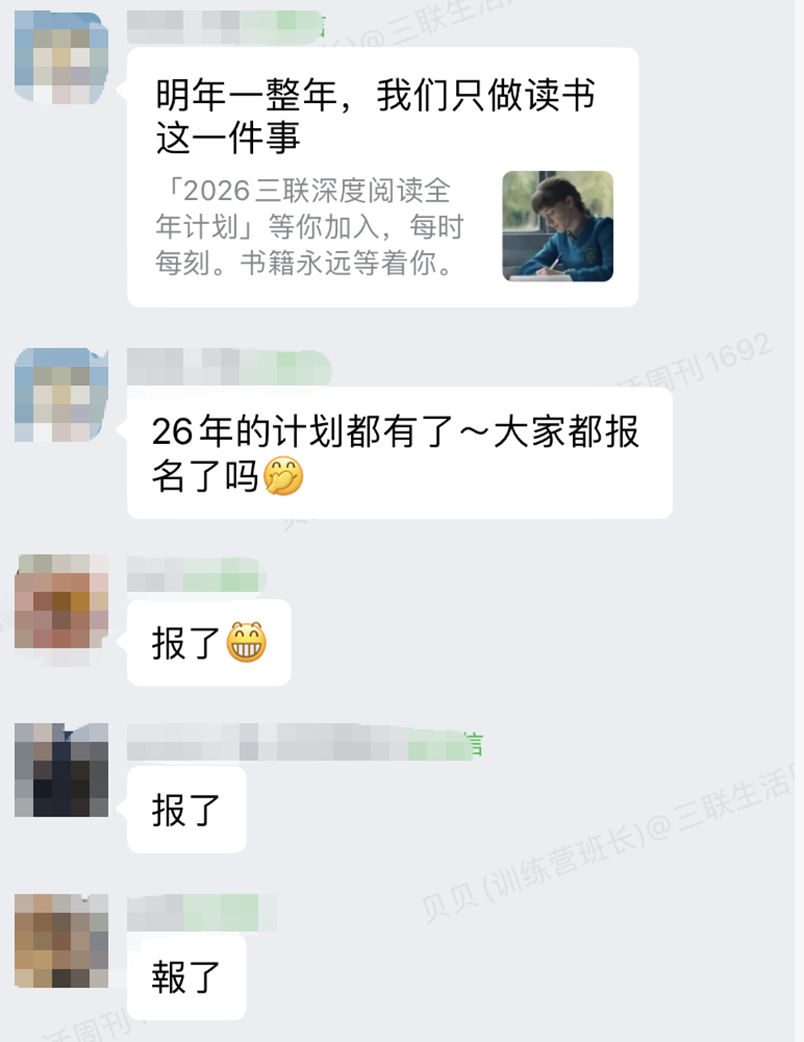Image resolution: width=804 pixels, height=1042 pixels.
Task: Open the shared 2026 reading plan link card
Action: pyautogui.click(x=382, y=176)
